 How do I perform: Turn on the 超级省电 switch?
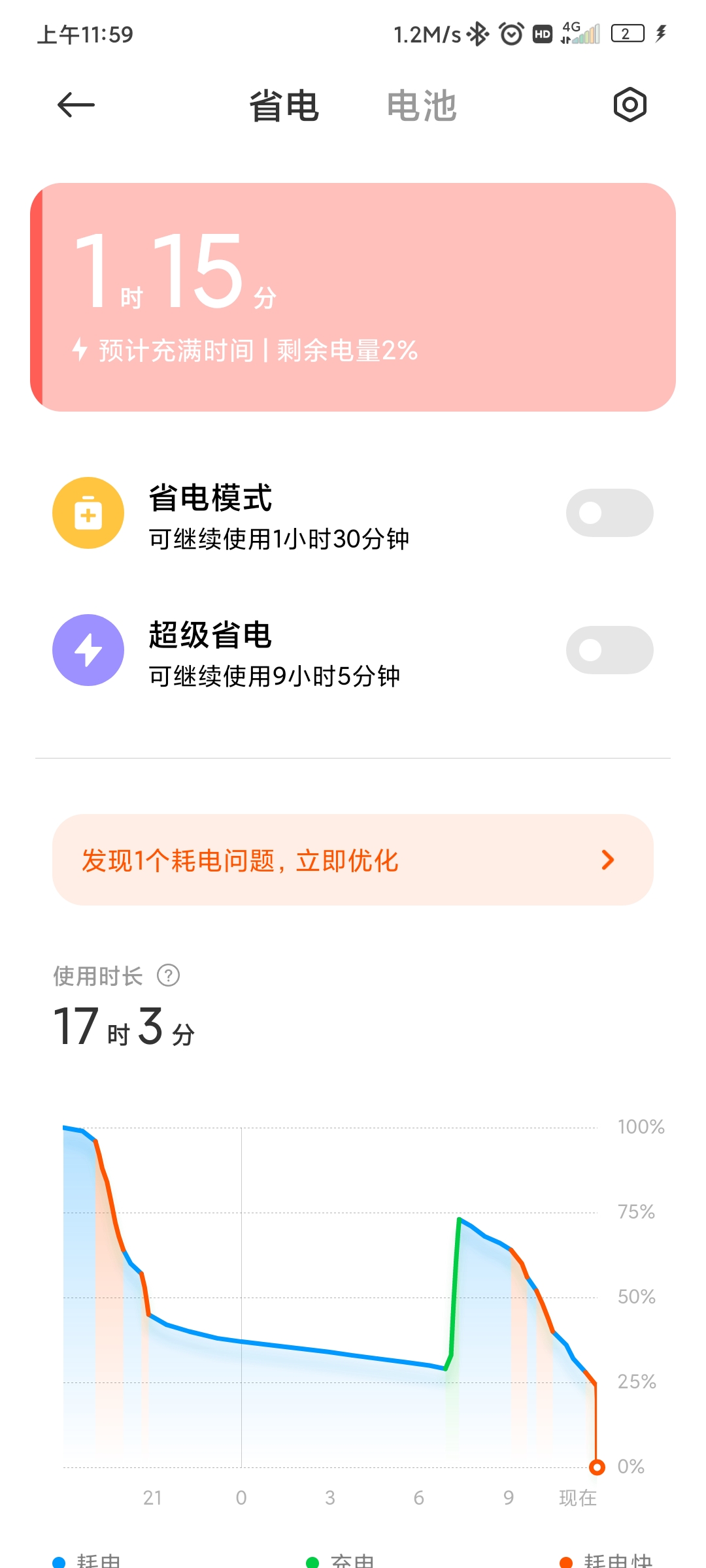pos(609,650)
